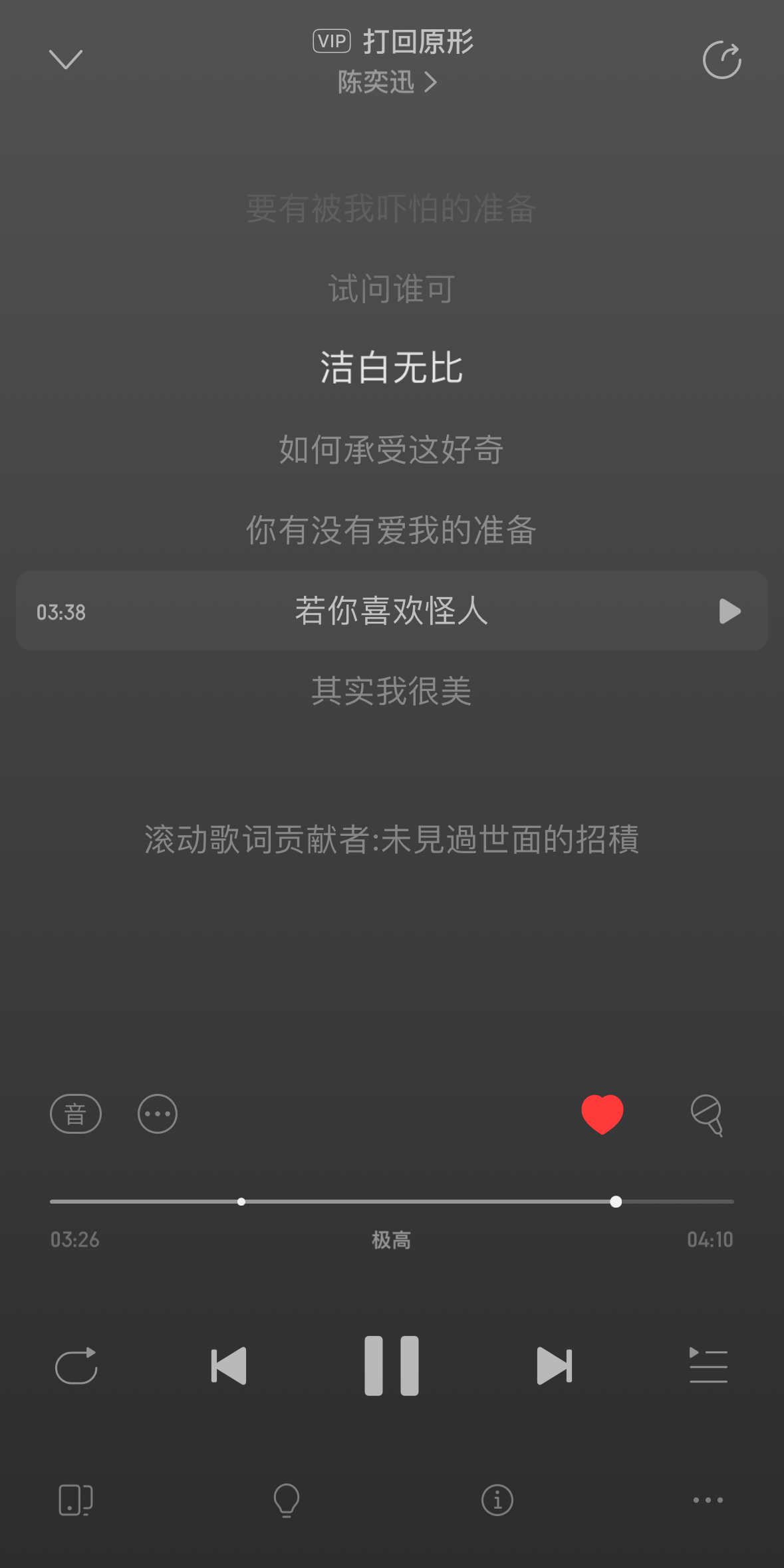Screen dimensions: 784x1568
Task: Open device casting options
Action: click(76, 1500)
